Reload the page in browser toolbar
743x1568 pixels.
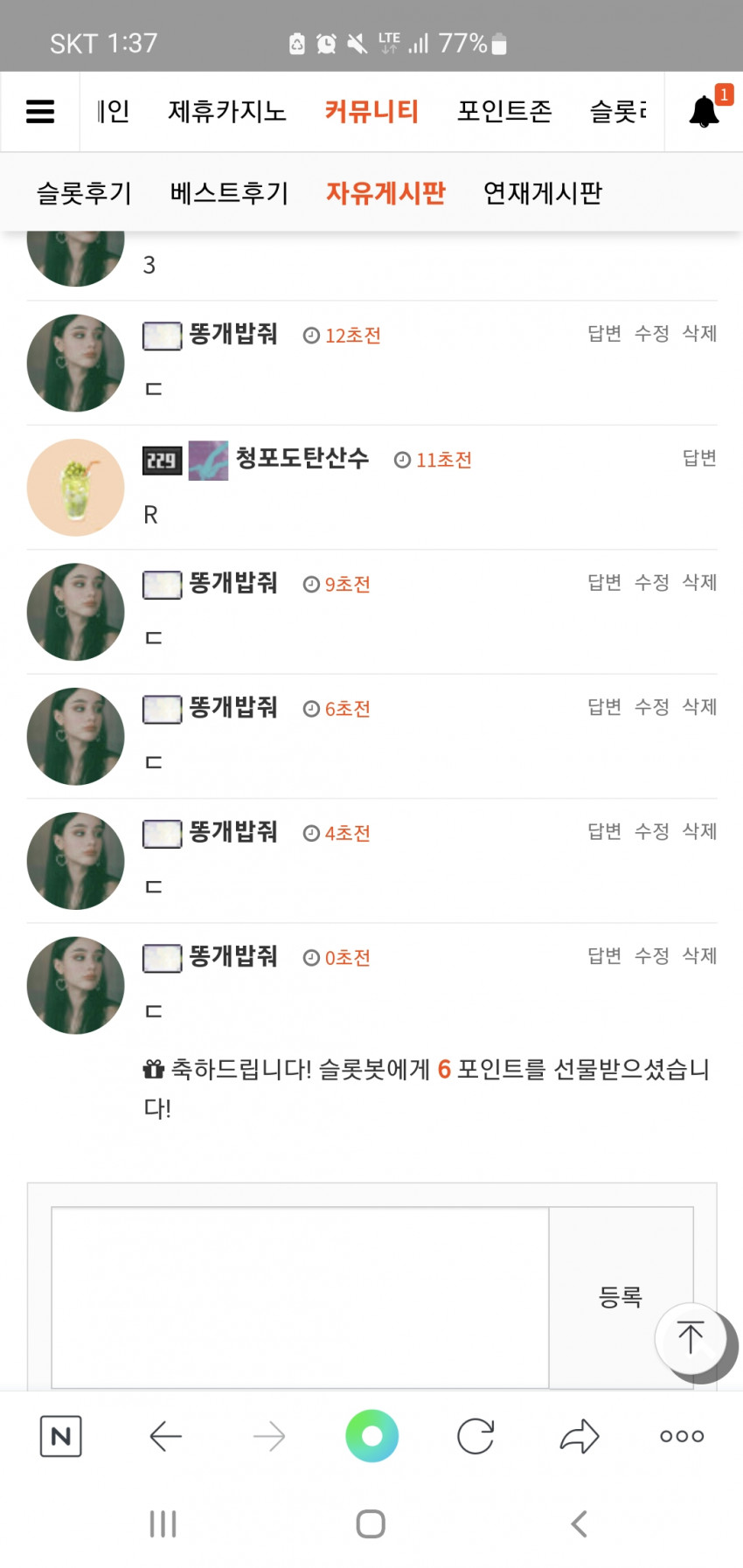[x=476, y=1436]
